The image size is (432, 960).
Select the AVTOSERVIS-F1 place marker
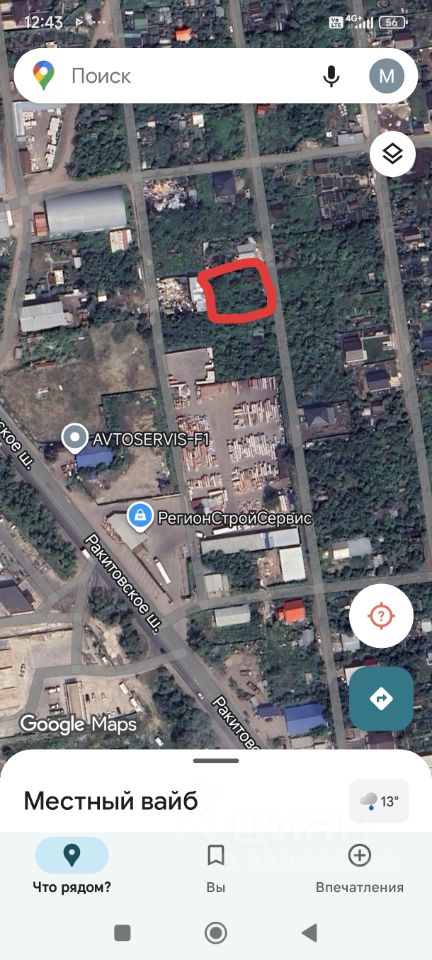(x=75, y=439)
